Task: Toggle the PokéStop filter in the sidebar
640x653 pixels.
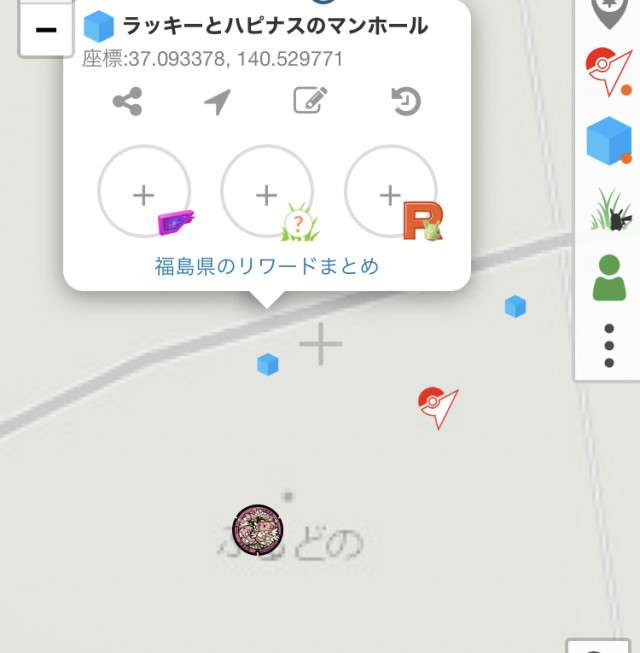Action: 608,71
